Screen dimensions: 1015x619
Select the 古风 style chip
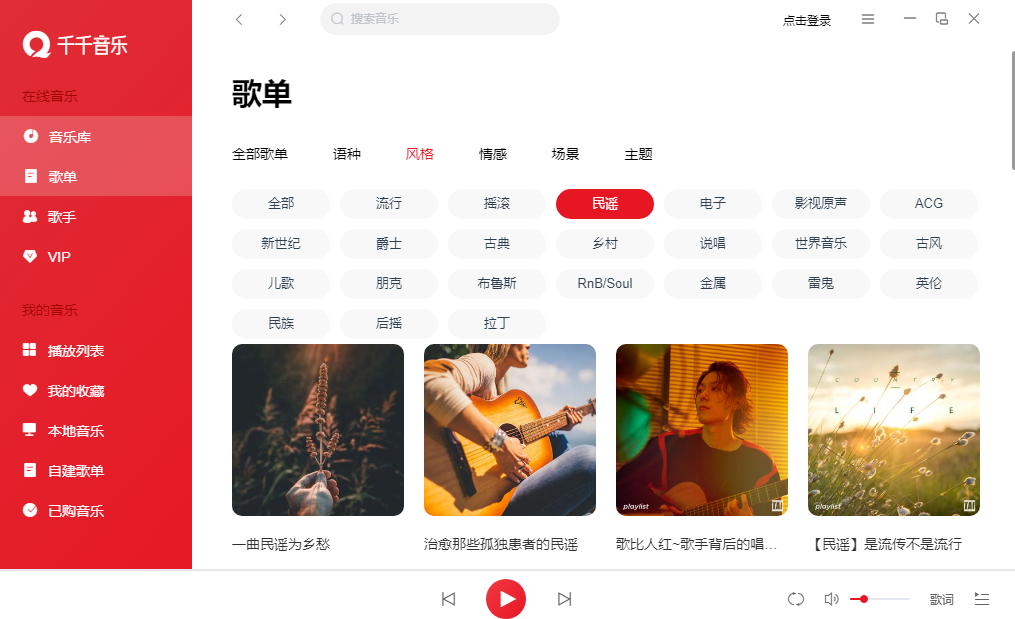(929, 243)
